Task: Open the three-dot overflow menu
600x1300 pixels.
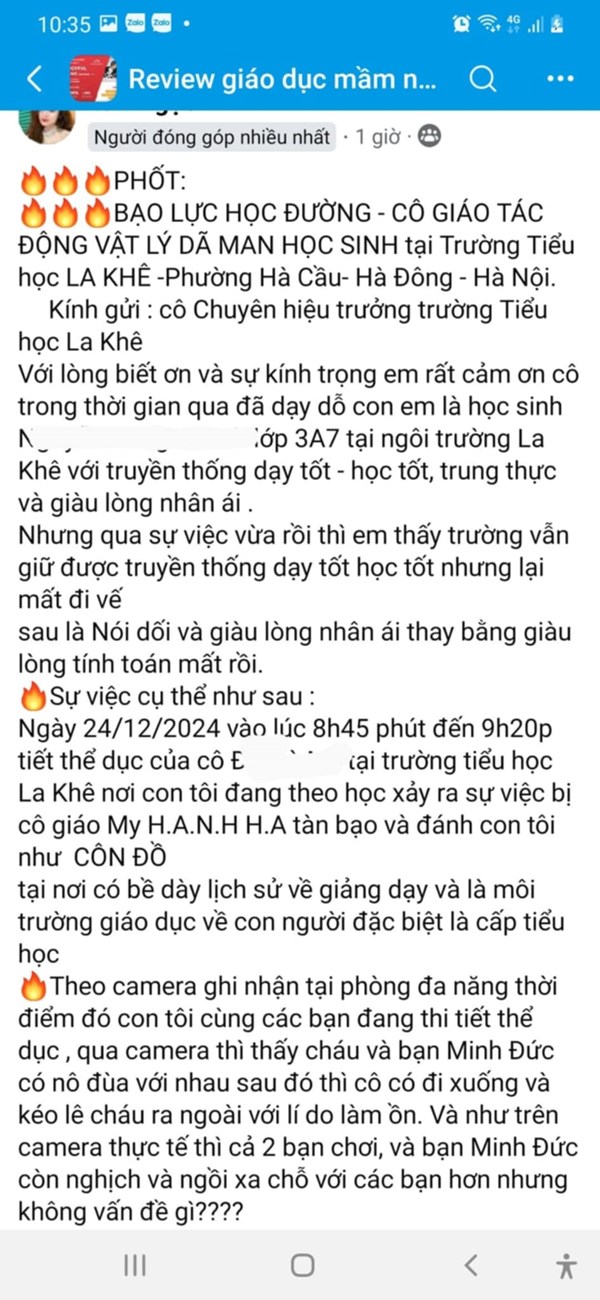Action: click(560, 79)
